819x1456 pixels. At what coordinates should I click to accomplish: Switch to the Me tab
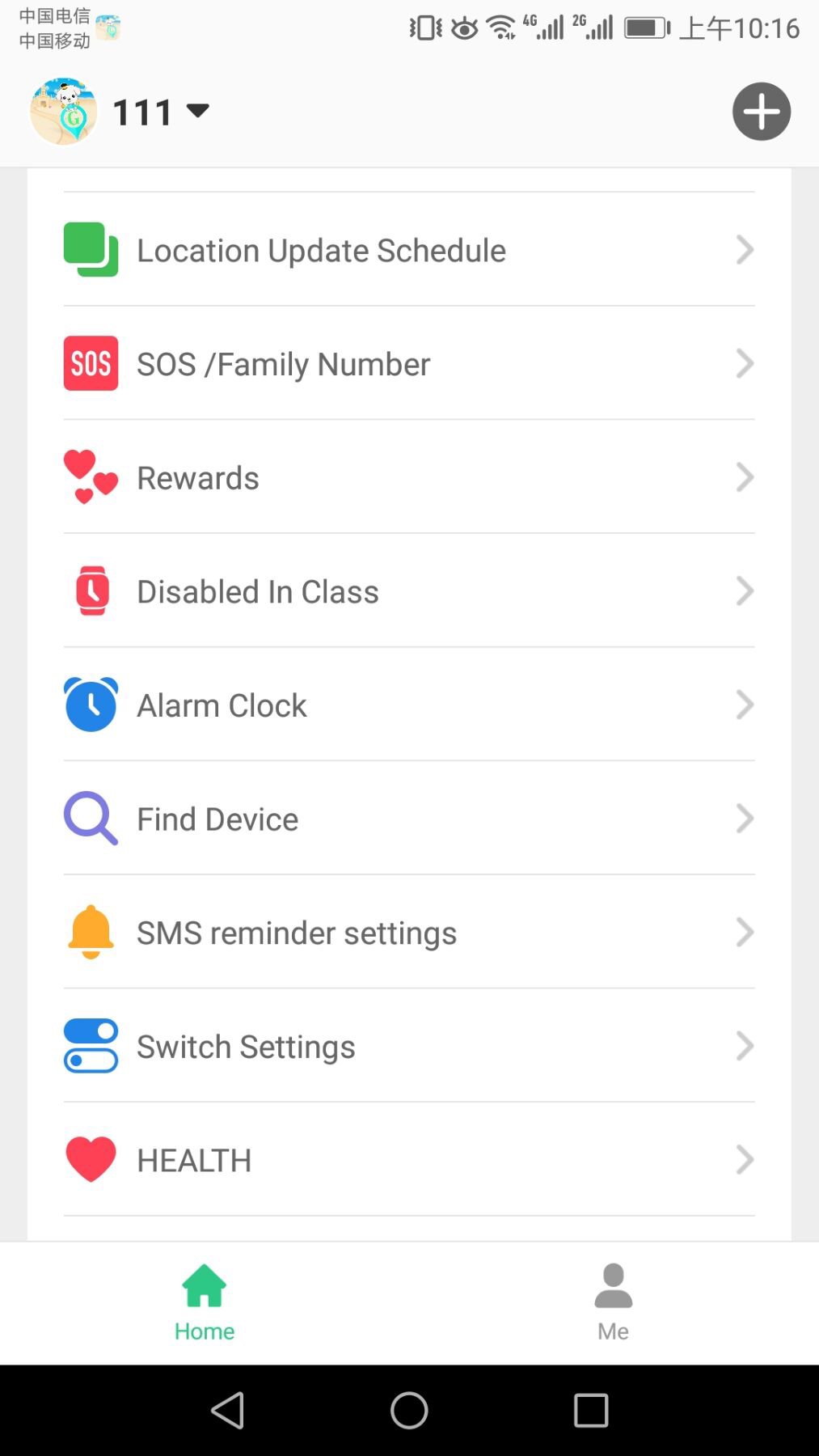point(613,1302)
